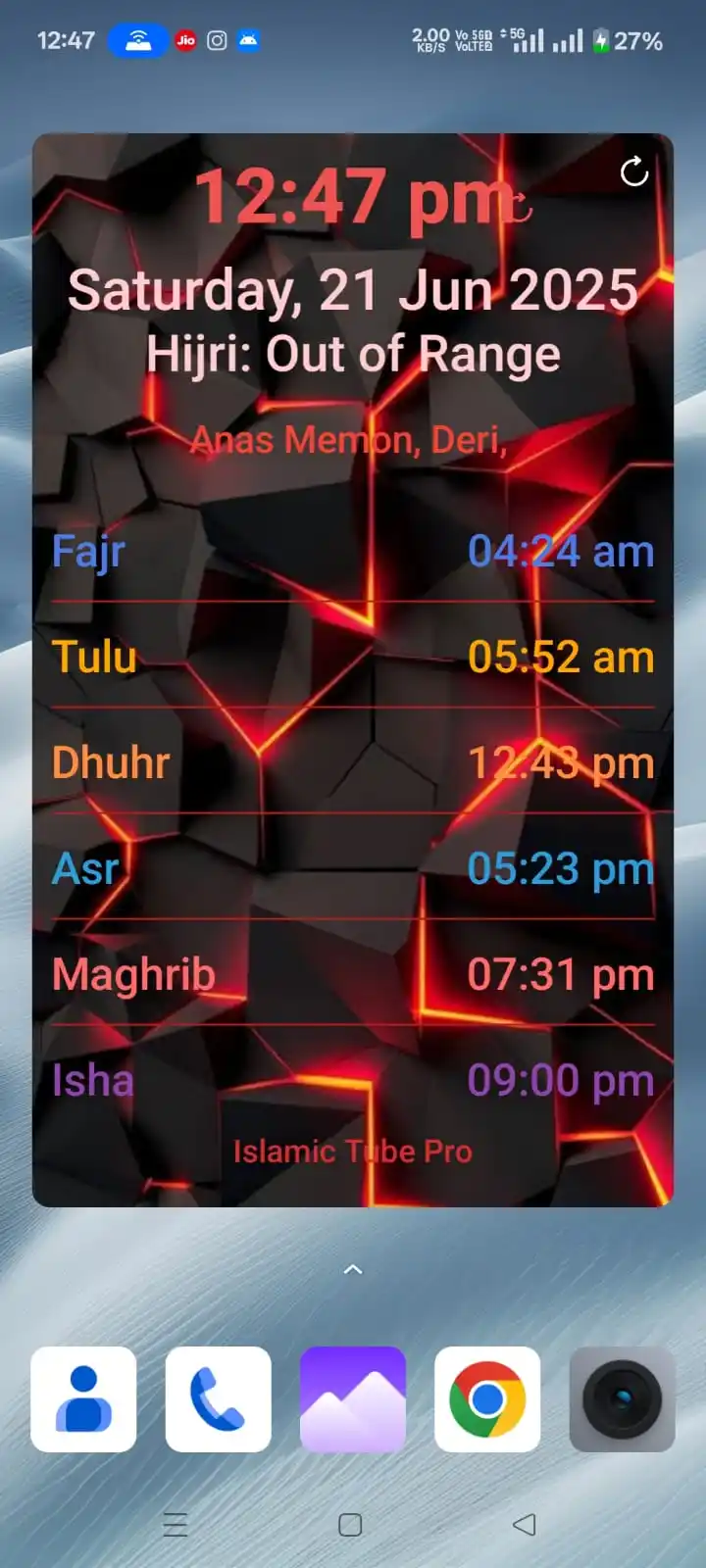Expand the app drawer arrow
Screen dimensions: 706x1568
click(x=353, y=1269)
